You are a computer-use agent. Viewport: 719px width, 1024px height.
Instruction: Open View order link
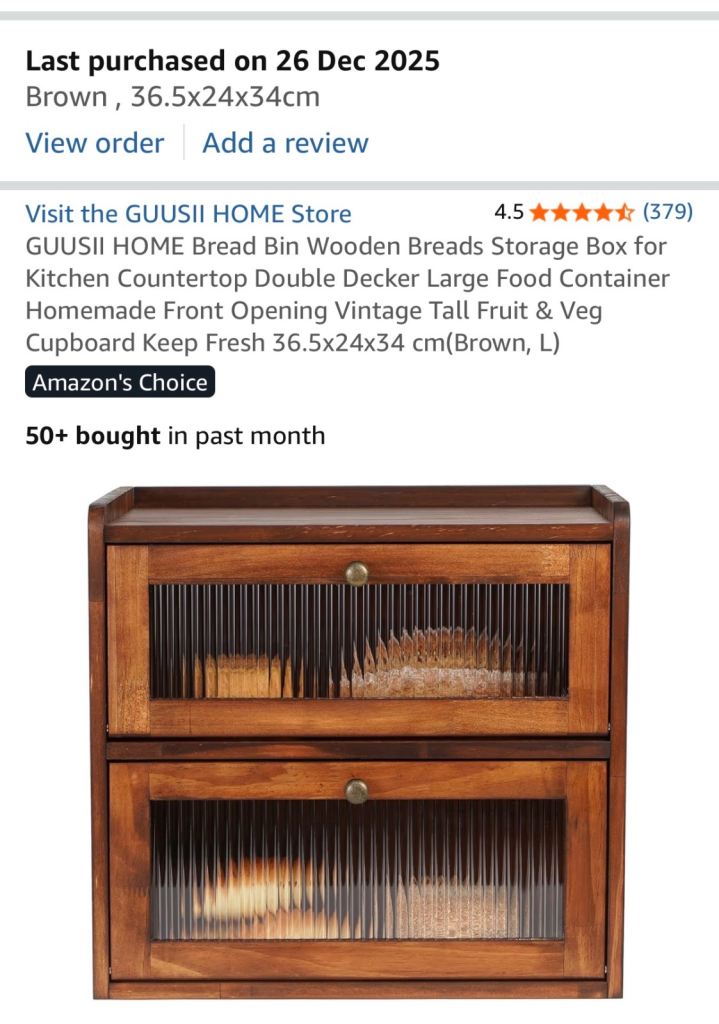click(94, 143)
